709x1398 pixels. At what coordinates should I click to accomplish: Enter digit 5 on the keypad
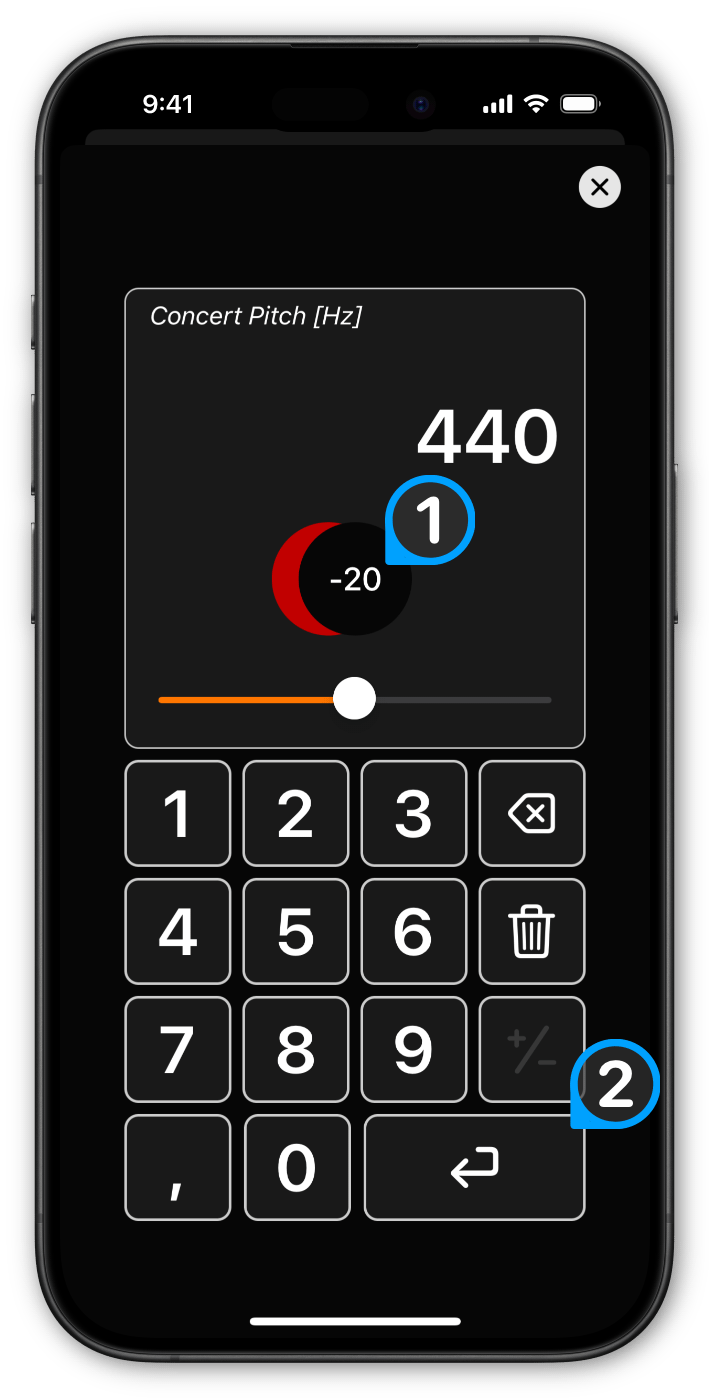[296, 931]
